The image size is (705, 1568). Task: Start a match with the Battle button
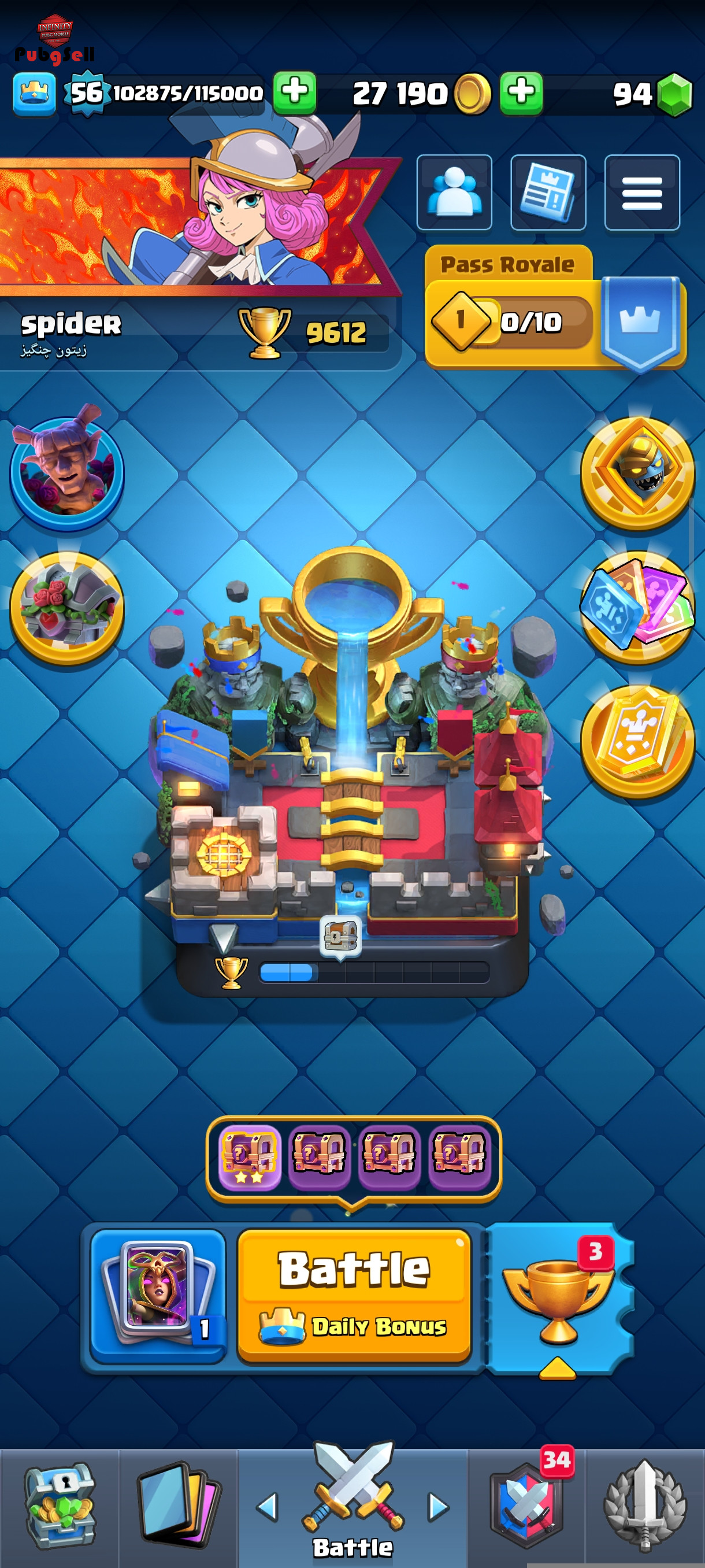pyautogui.click(x=354, y=1294)
